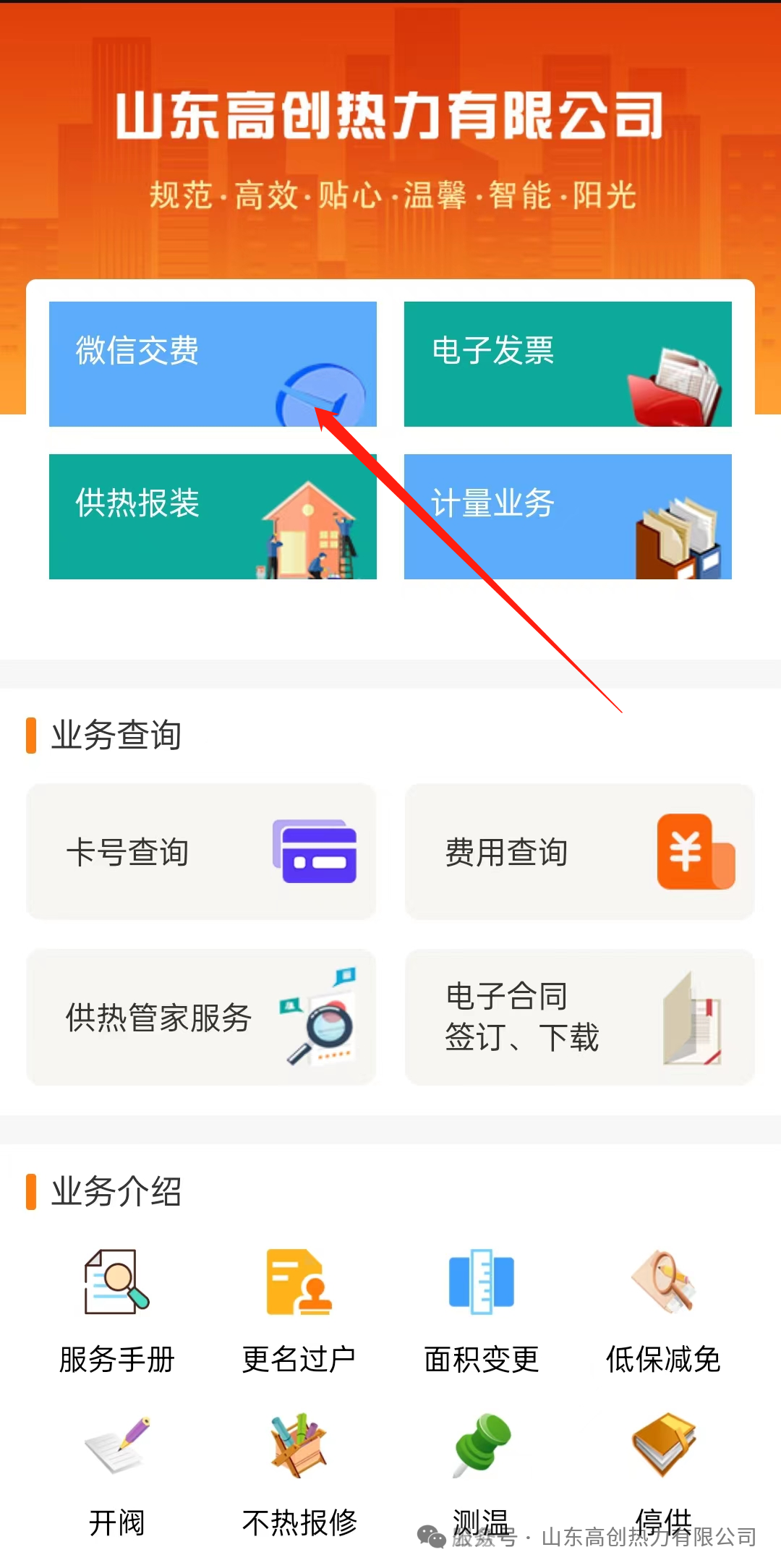Open the 电子发票 tile
Viewport: 781px width, 1568px height.
[x=568, y=364]
